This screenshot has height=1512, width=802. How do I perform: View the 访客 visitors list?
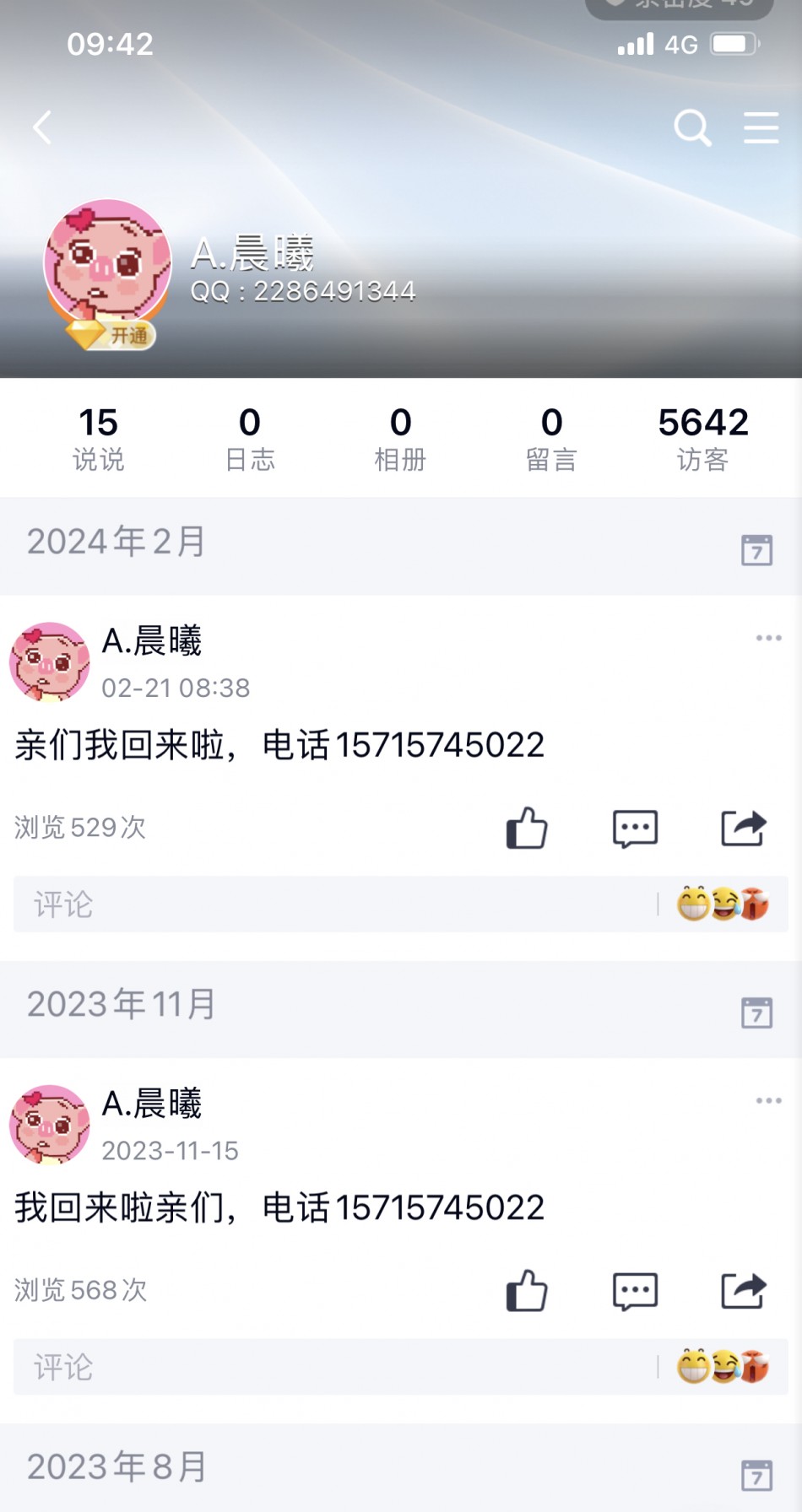[x=702, y=438]
